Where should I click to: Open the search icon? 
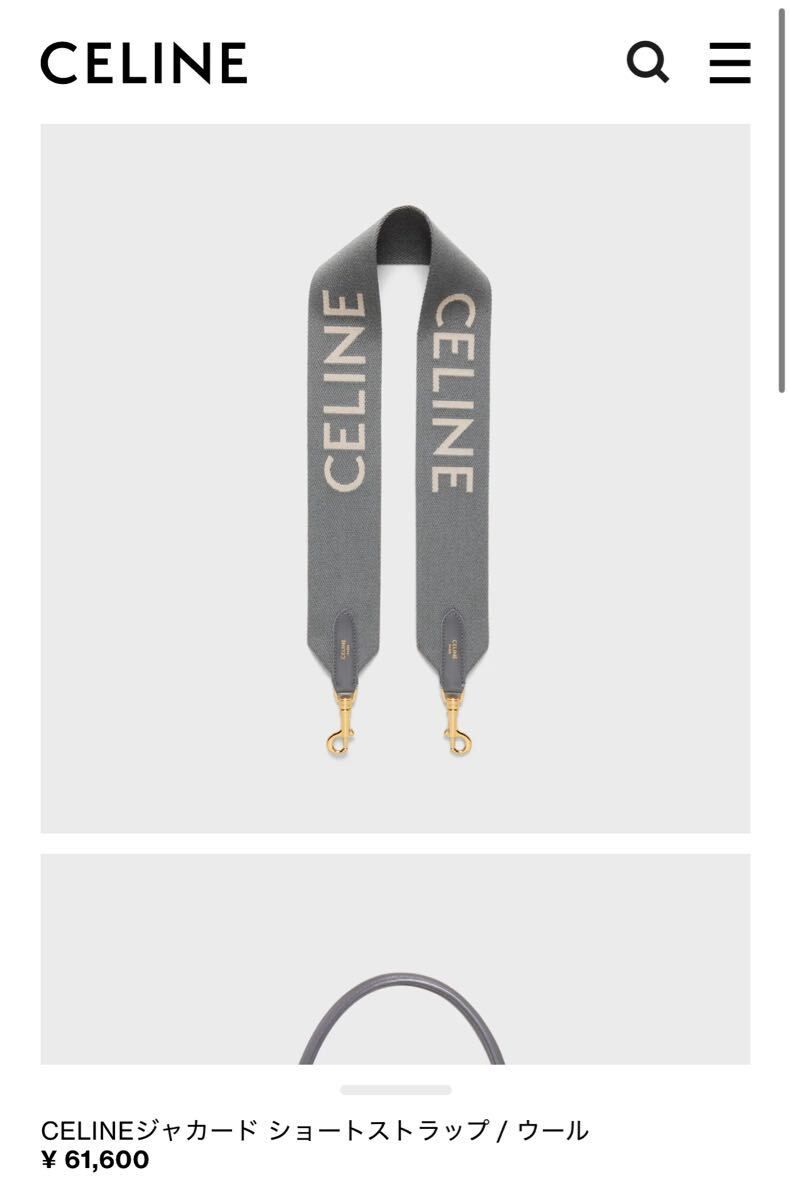pyautogui.click(x=647, y=64)
